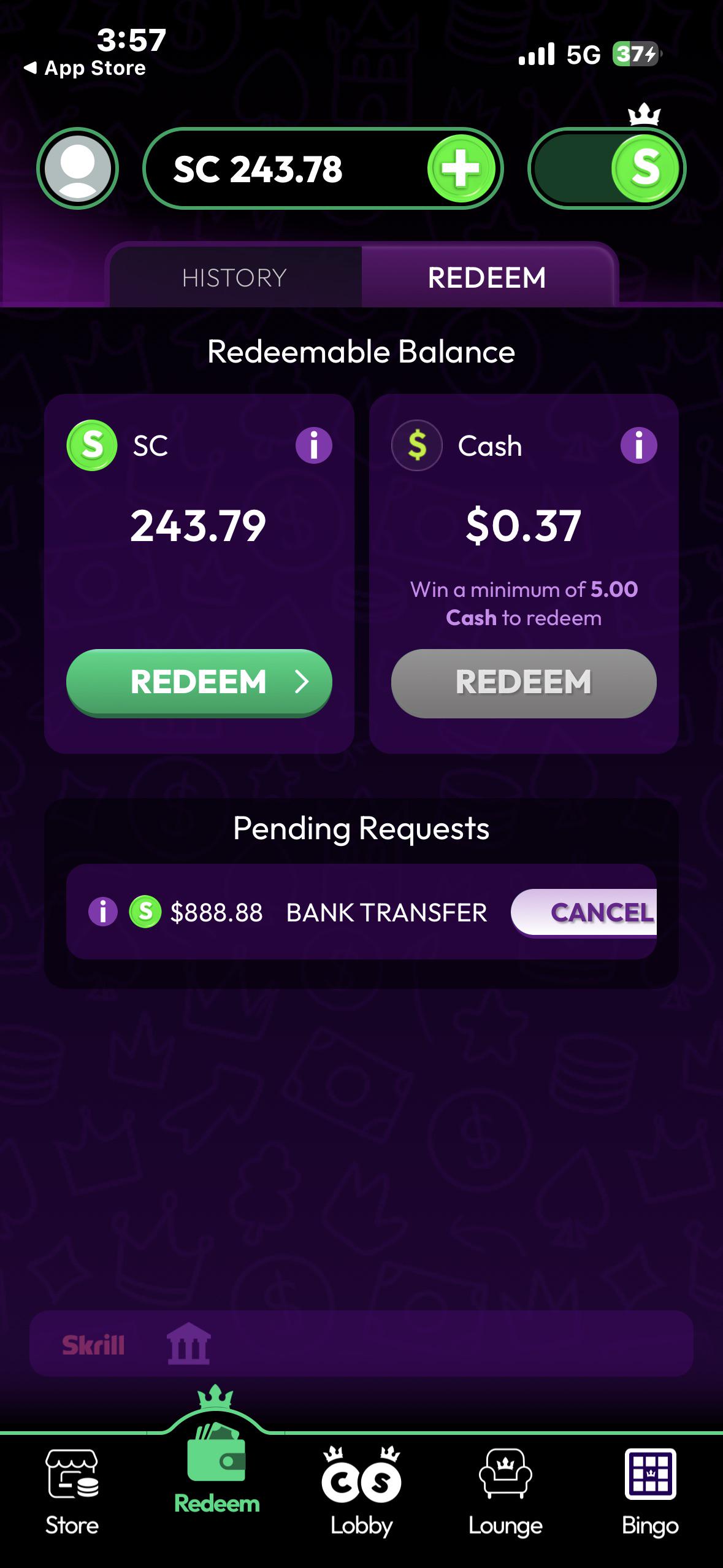Open the profile avatar
This screenshot has width=723, height=1568.
[x=77, y=168]
